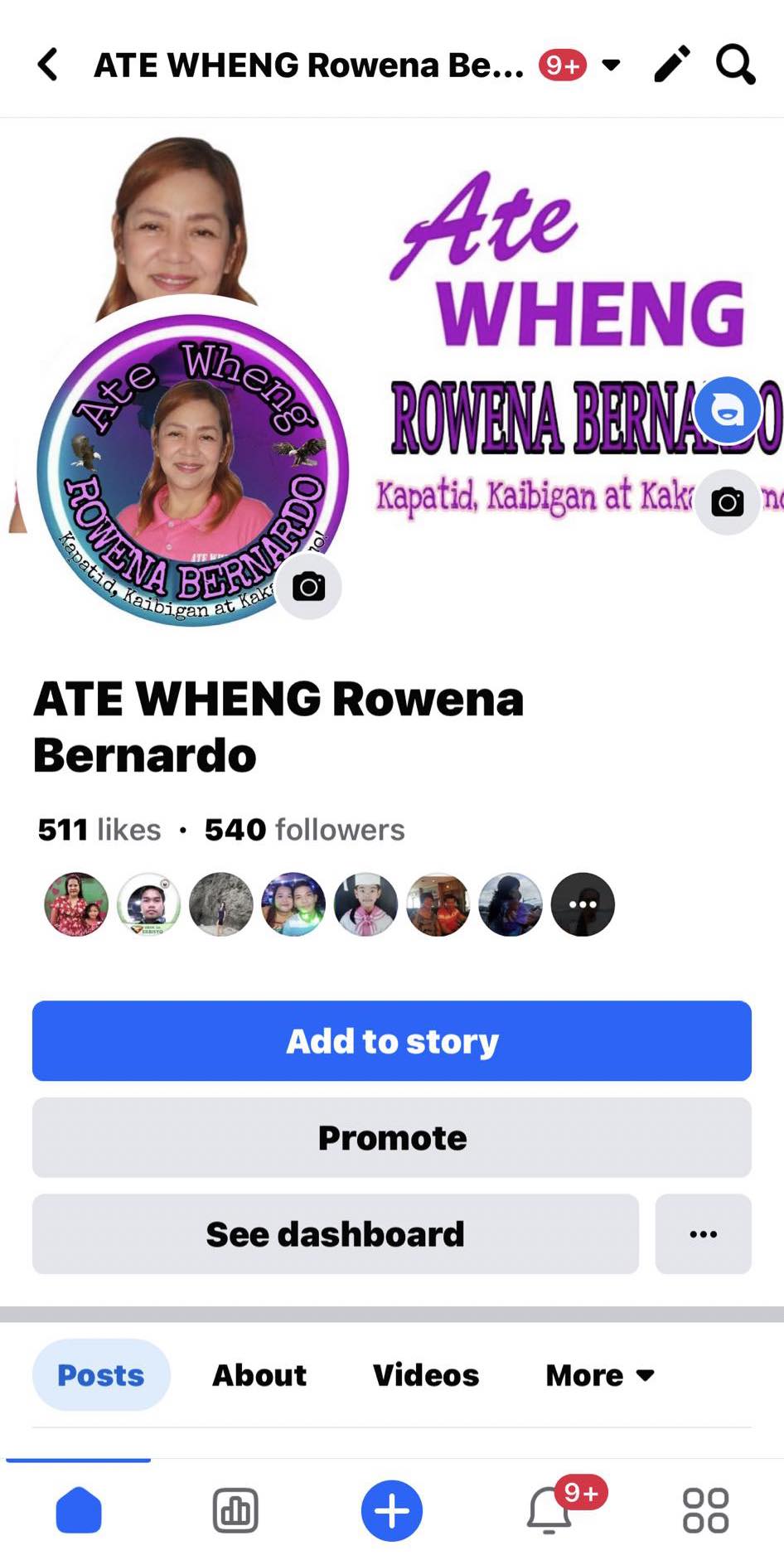Switch to the Videos tab
This screenshot has width=784, height=1565.
[426, 1375]
